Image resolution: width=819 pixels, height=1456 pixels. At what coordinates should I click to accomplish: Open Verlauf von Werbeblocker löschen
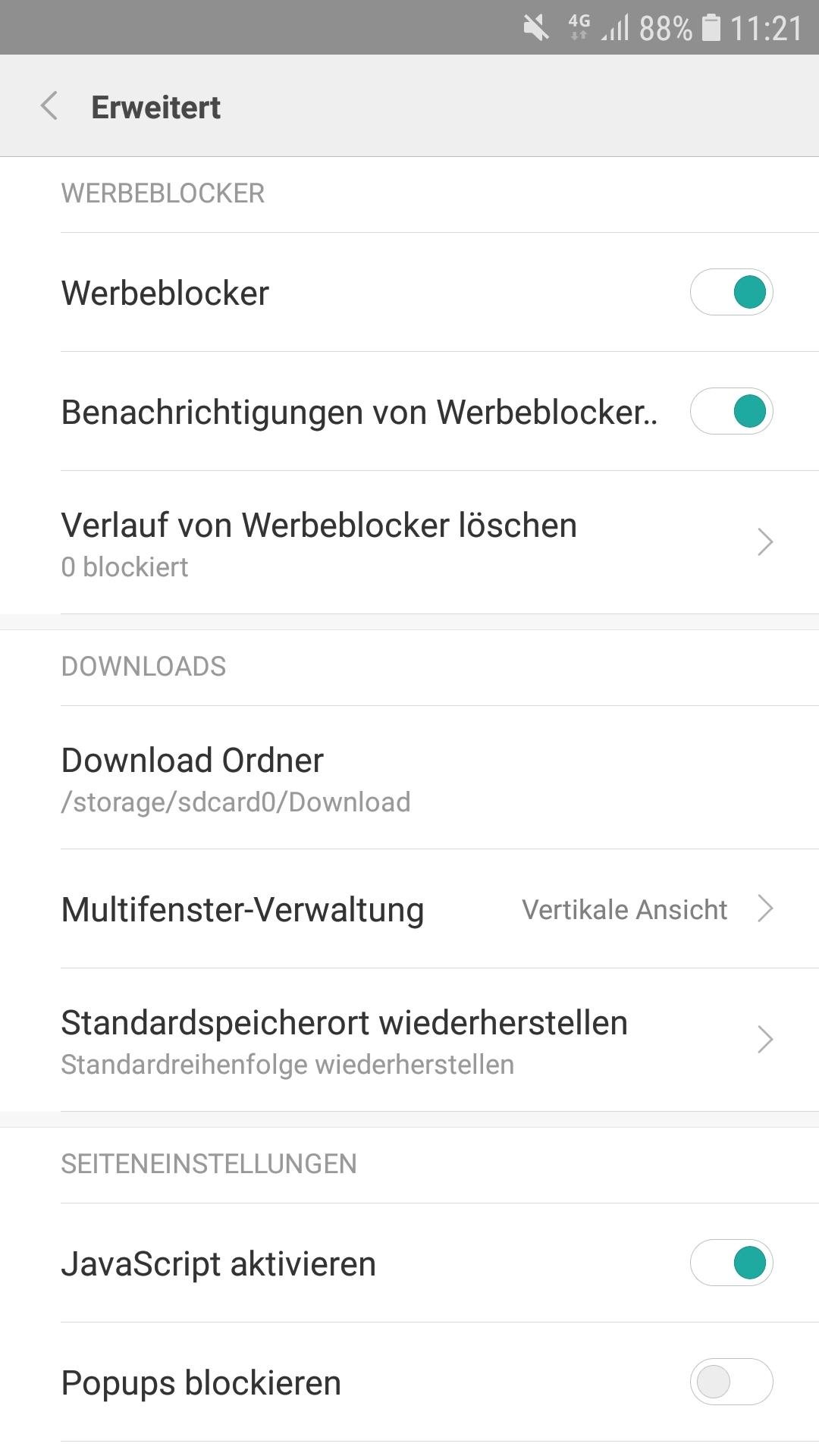coord(409,543)
